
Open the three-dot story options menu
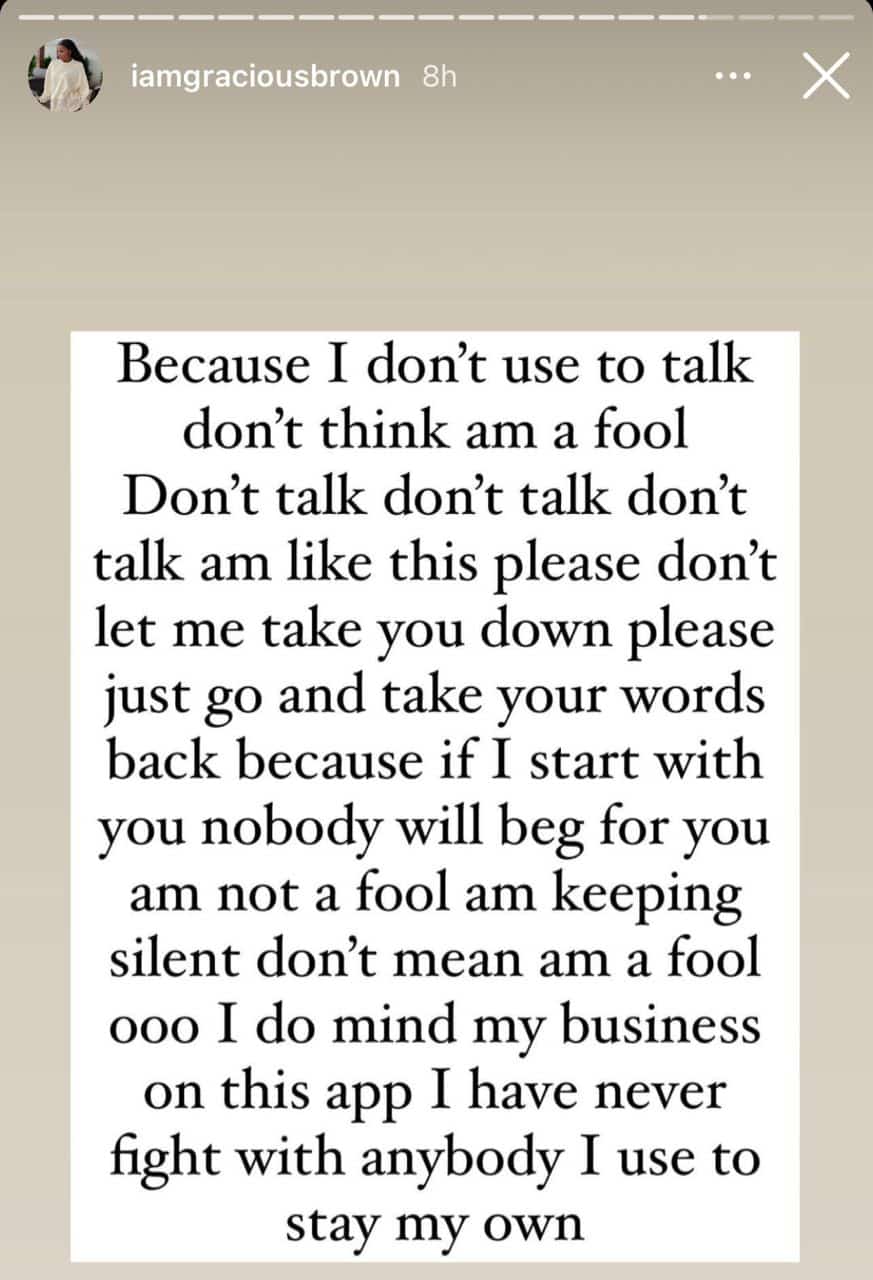click(x=733, y=77)
